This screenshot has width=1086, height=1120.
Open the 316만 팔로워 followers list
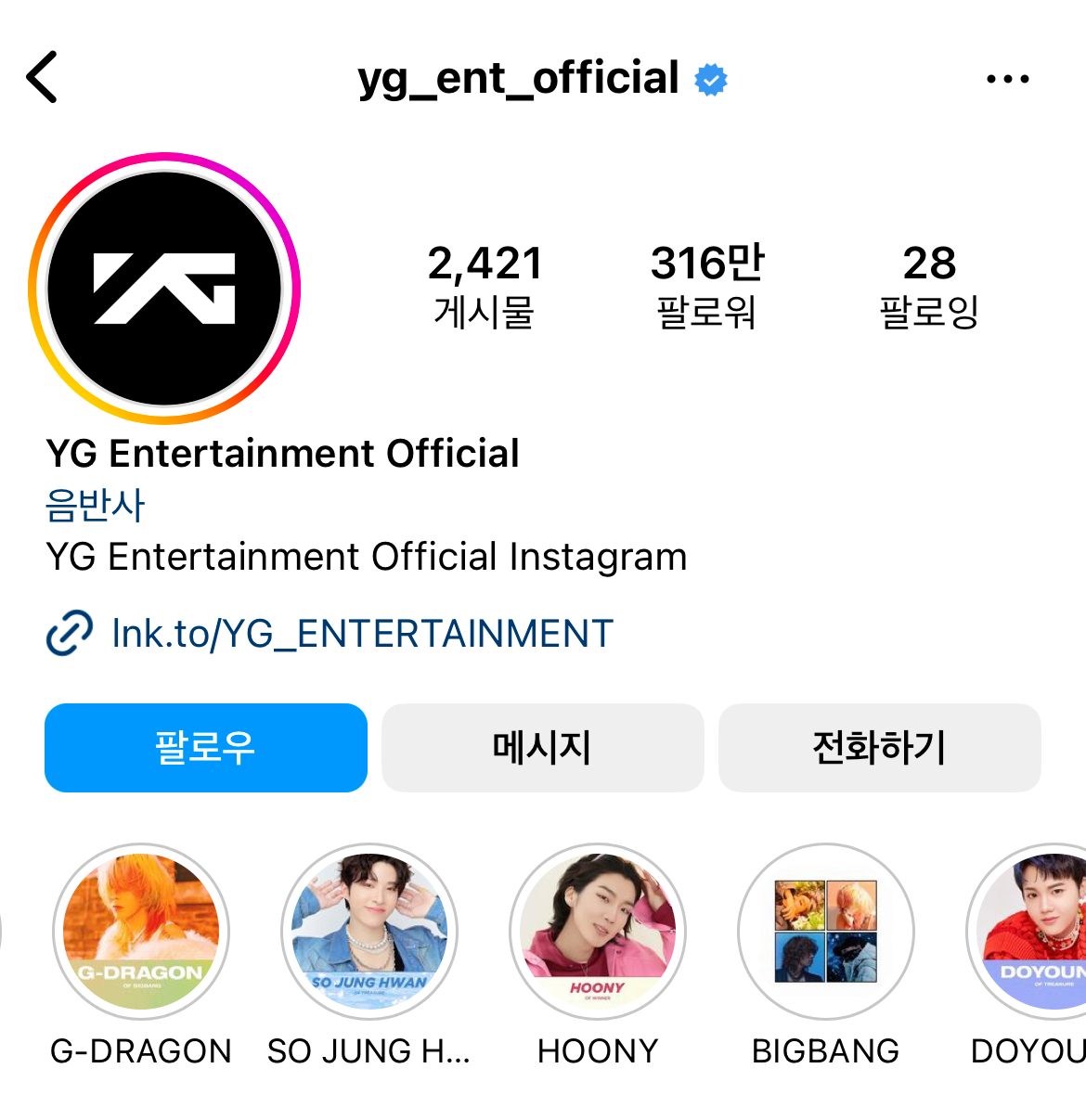[707, 286]
